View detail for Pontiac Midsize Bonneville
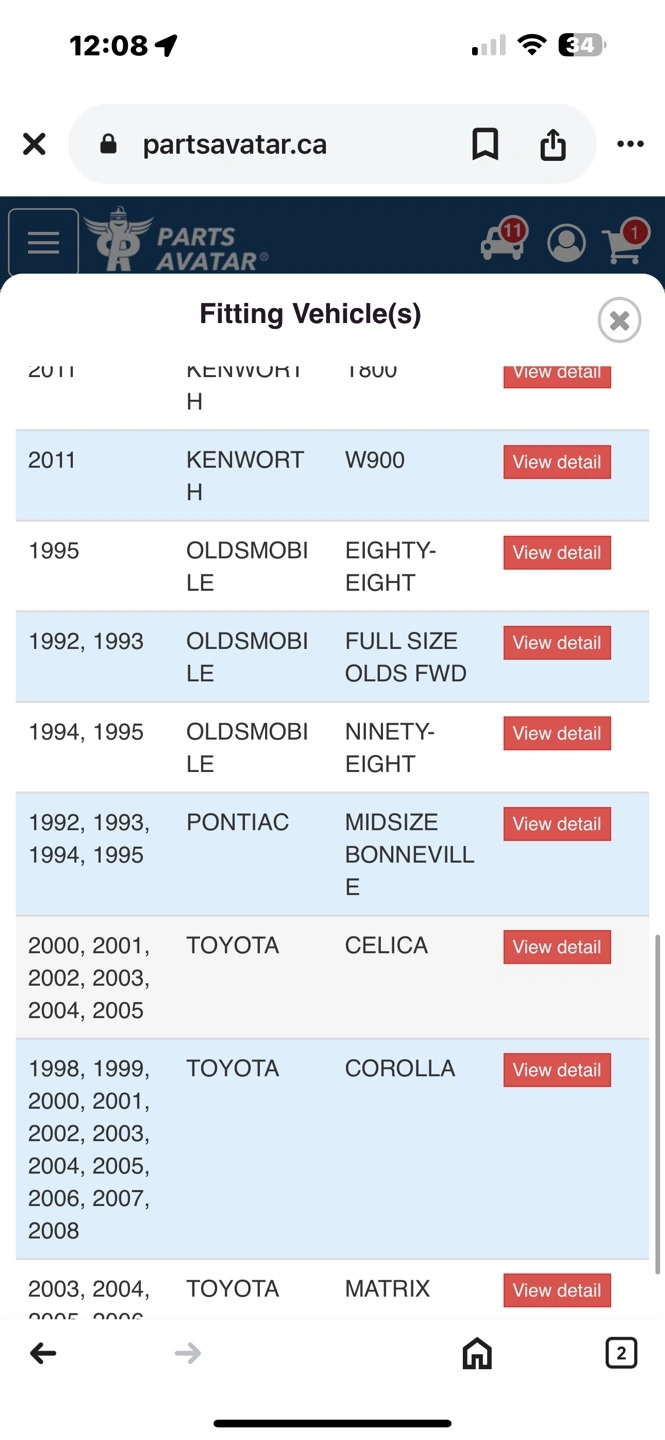Screen dimensions: 665x1440 pyautogui.click(x=557, y=824)
